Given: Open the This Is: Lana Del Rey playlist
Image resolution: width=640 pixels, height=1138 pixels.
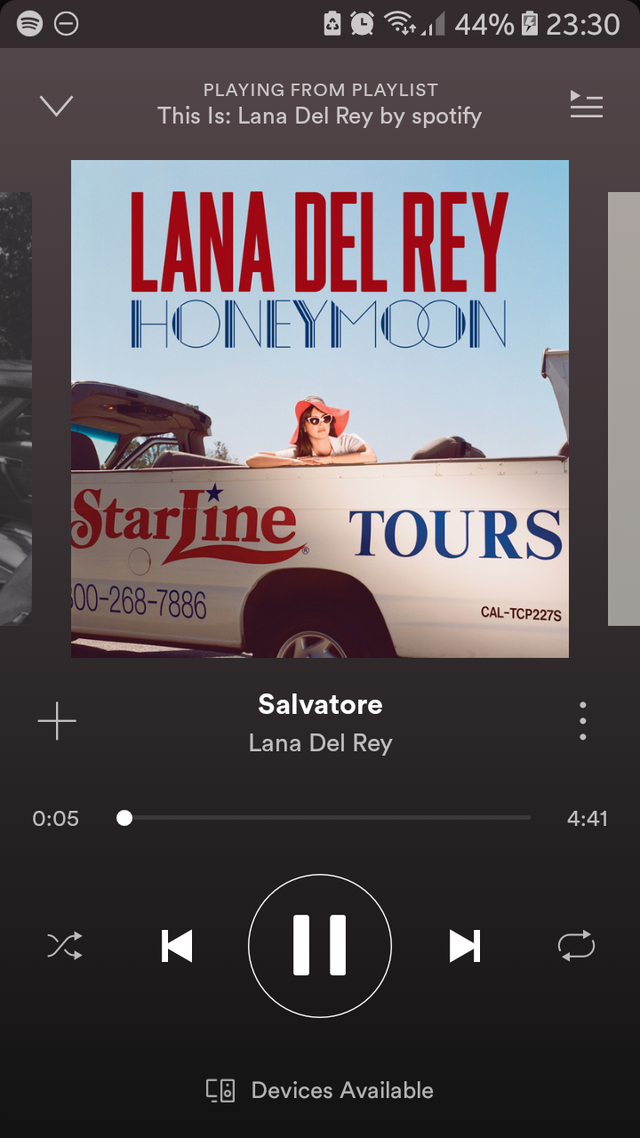Looking at the screenshot, I should pyautogui.click(x=320, y=115).
